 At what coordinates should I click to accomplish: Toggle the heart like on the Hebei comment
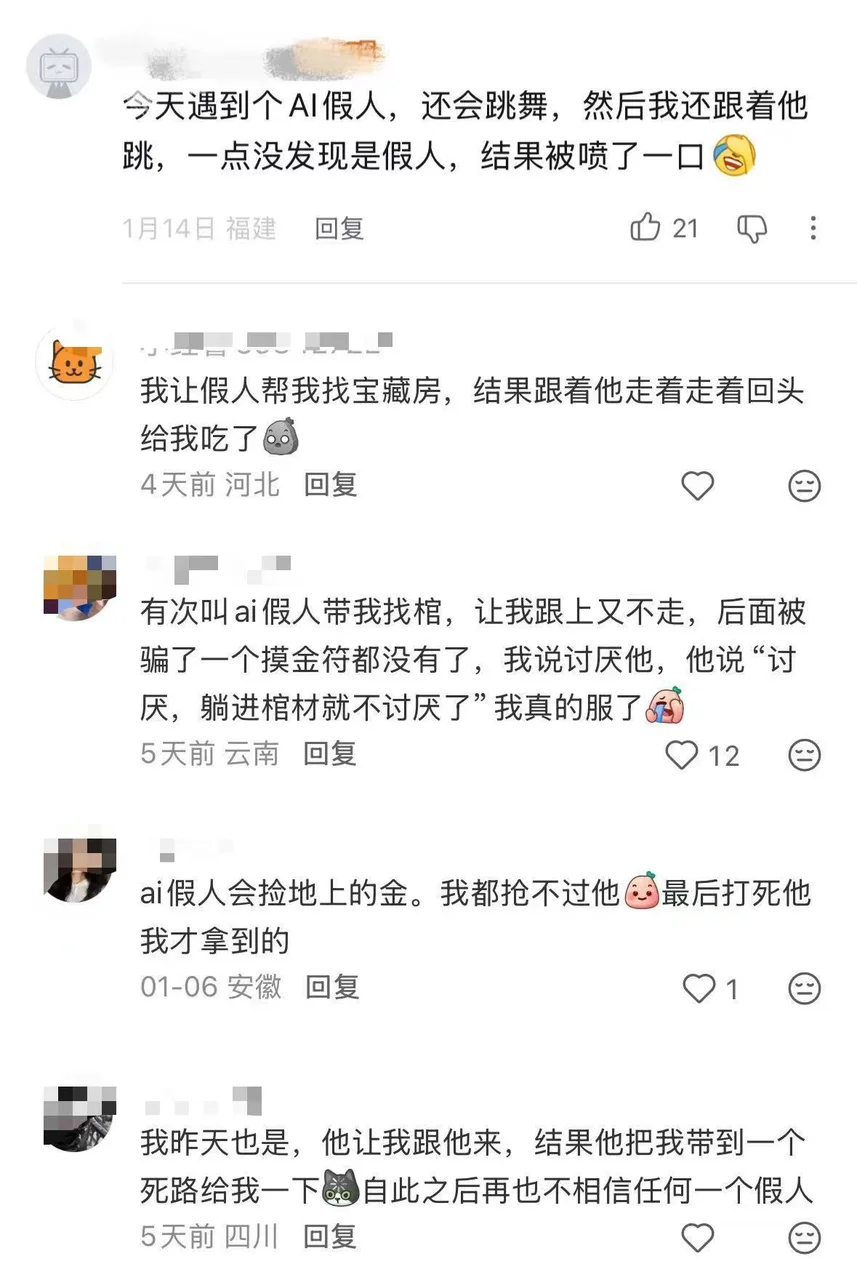point(698,486)
